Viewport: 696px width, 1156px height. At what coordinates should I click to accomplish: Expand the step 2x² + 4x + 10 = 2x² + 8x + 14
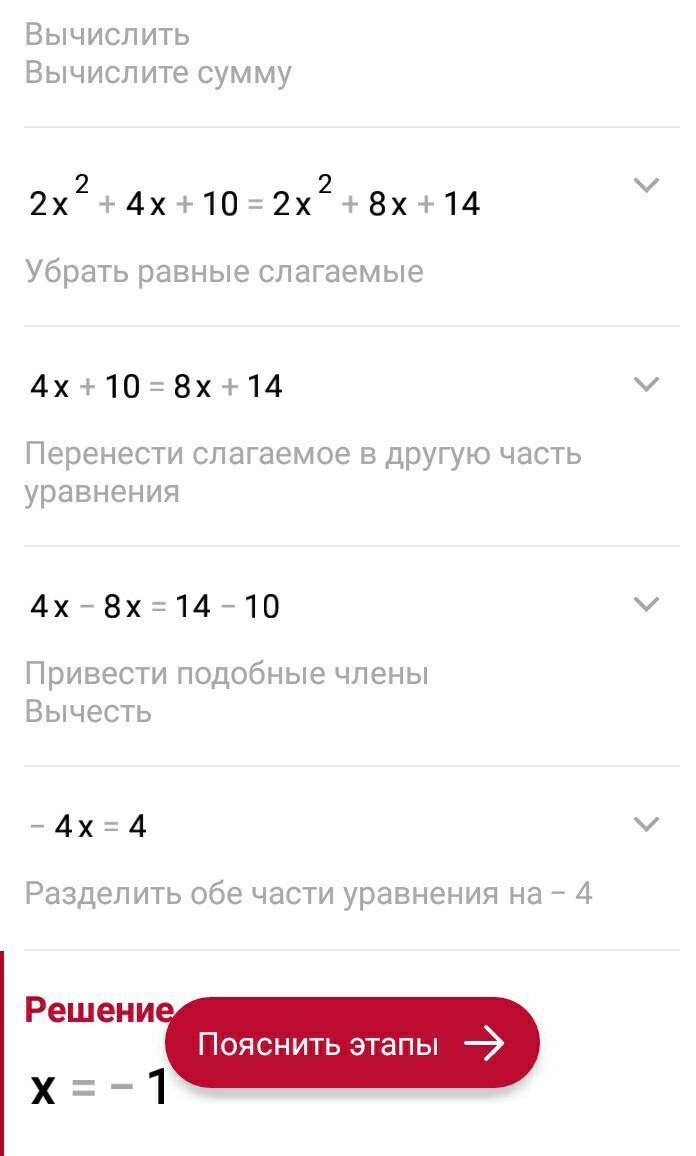[x=646, y=185]
